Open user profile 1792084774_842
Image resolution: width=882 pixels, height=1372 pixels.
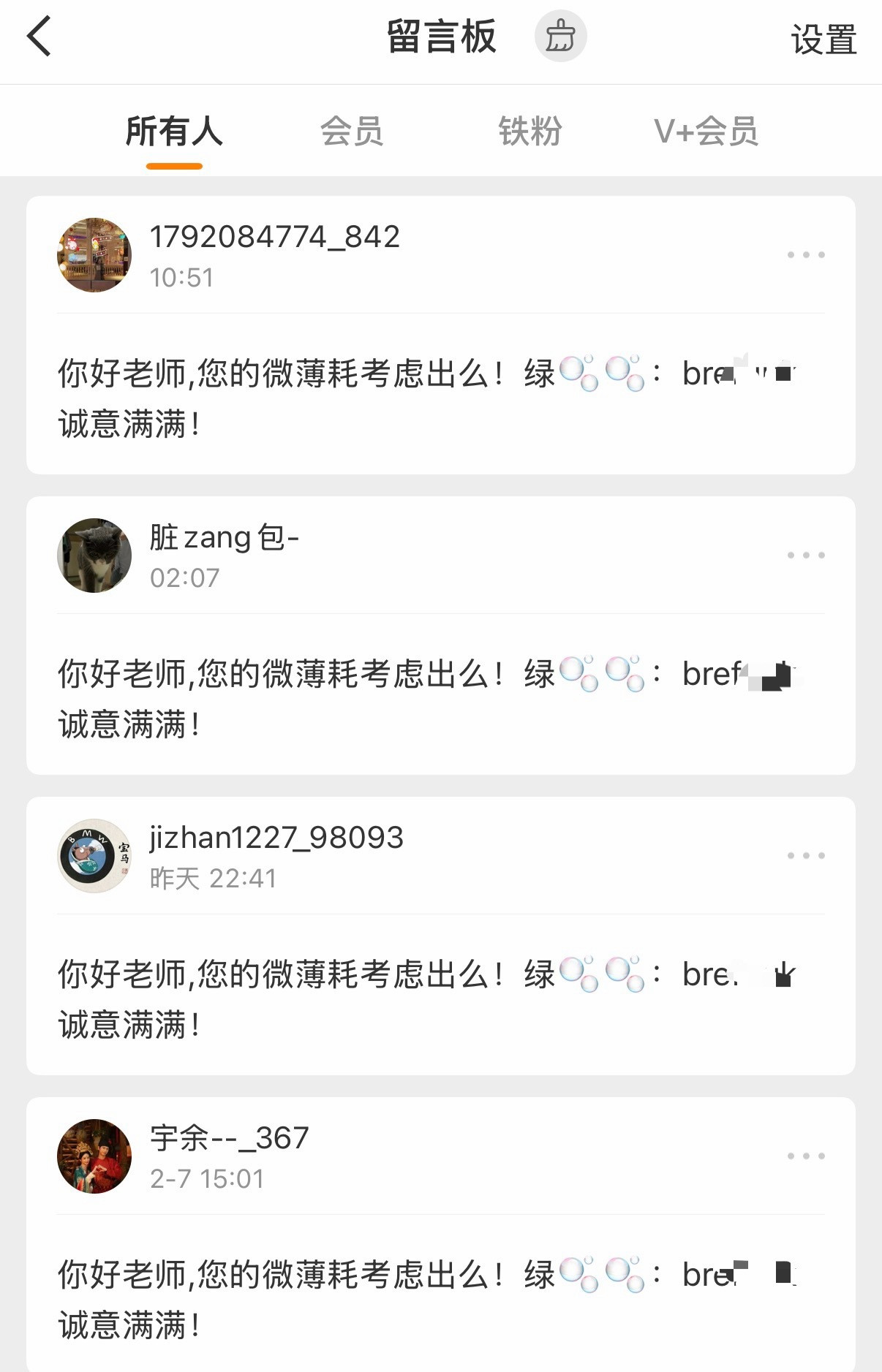click(x=275, y=235)
